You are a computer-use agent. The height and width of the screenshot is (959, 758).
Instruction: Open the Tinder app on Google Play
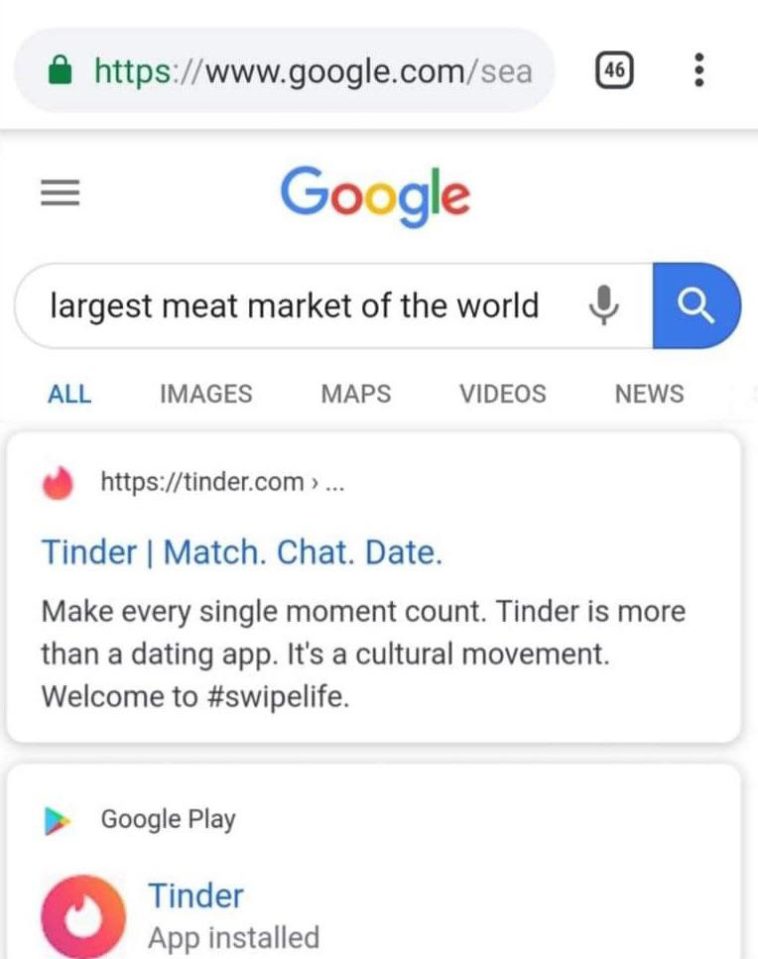coord(195,896)
